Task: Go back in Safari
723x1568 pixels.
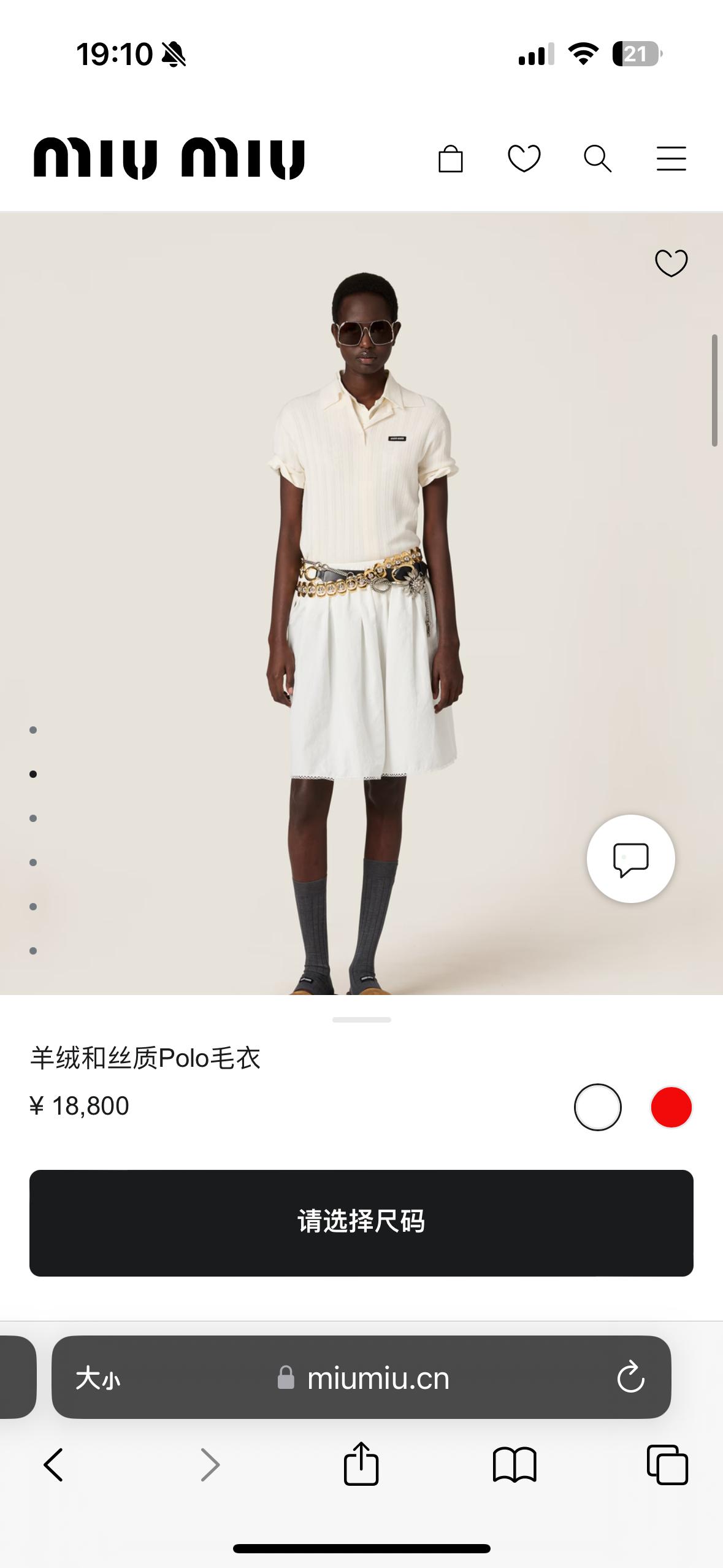Action: (x=54, y=1465)
